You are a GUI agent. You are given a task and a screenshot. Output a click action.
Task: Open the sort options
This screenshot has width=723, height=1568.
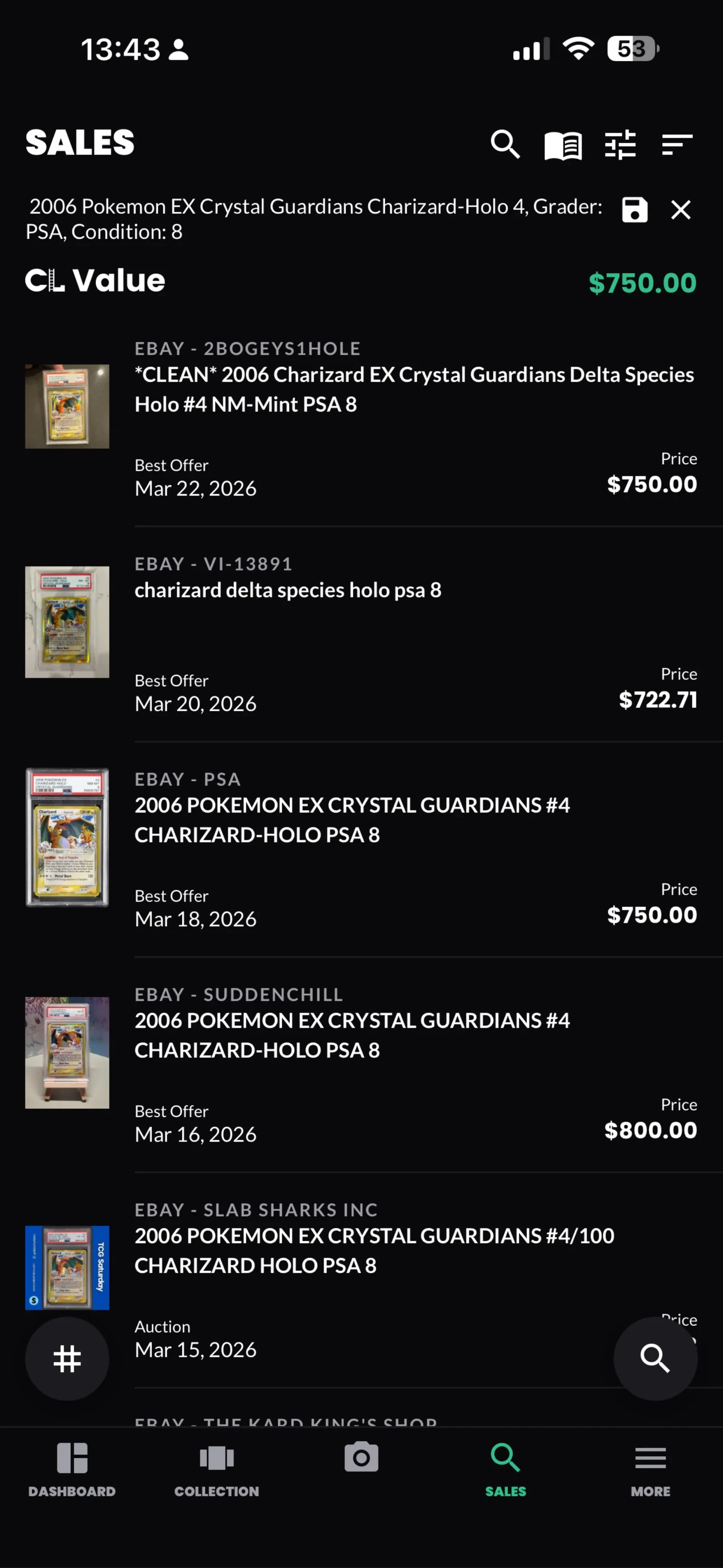[x=677, y=145]
